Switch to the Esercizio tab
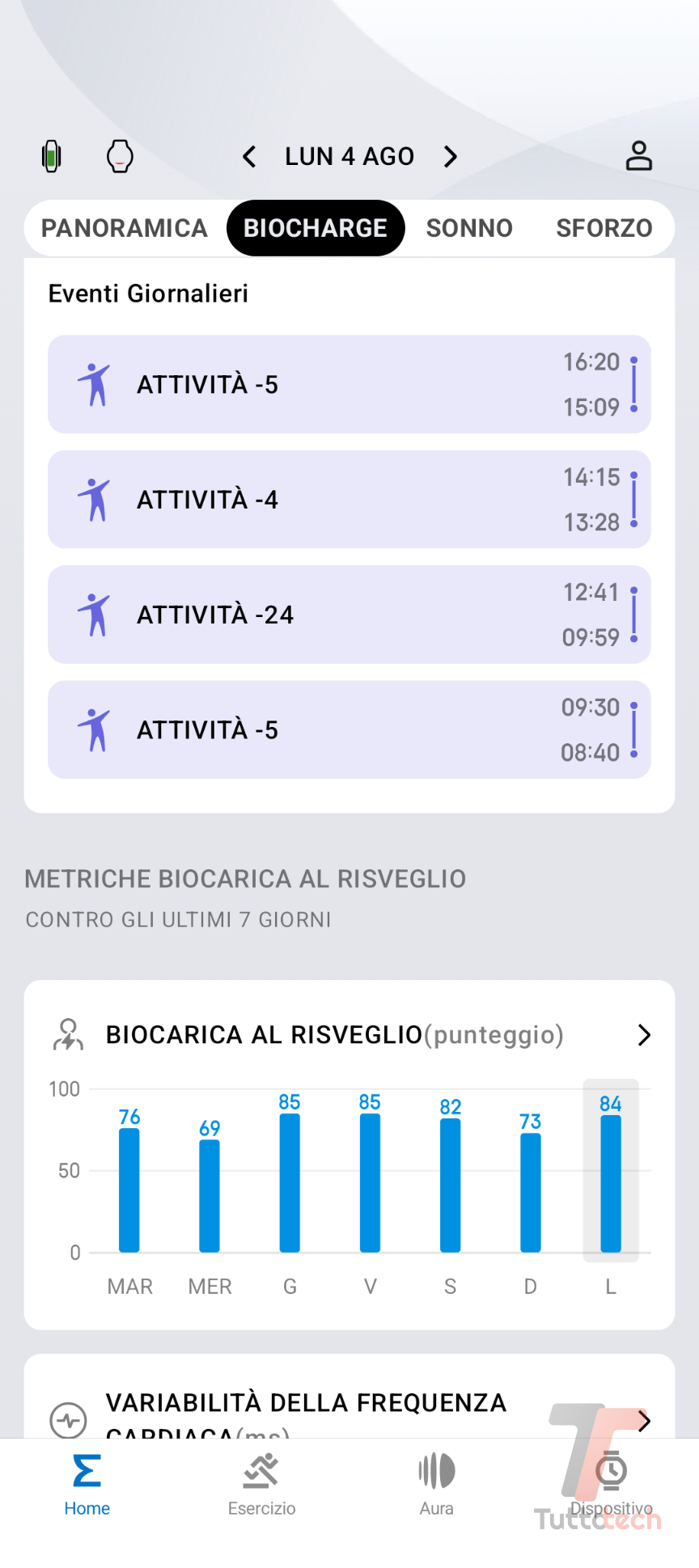Viewport: 699px width, 1568px height. coord(261,1485)
